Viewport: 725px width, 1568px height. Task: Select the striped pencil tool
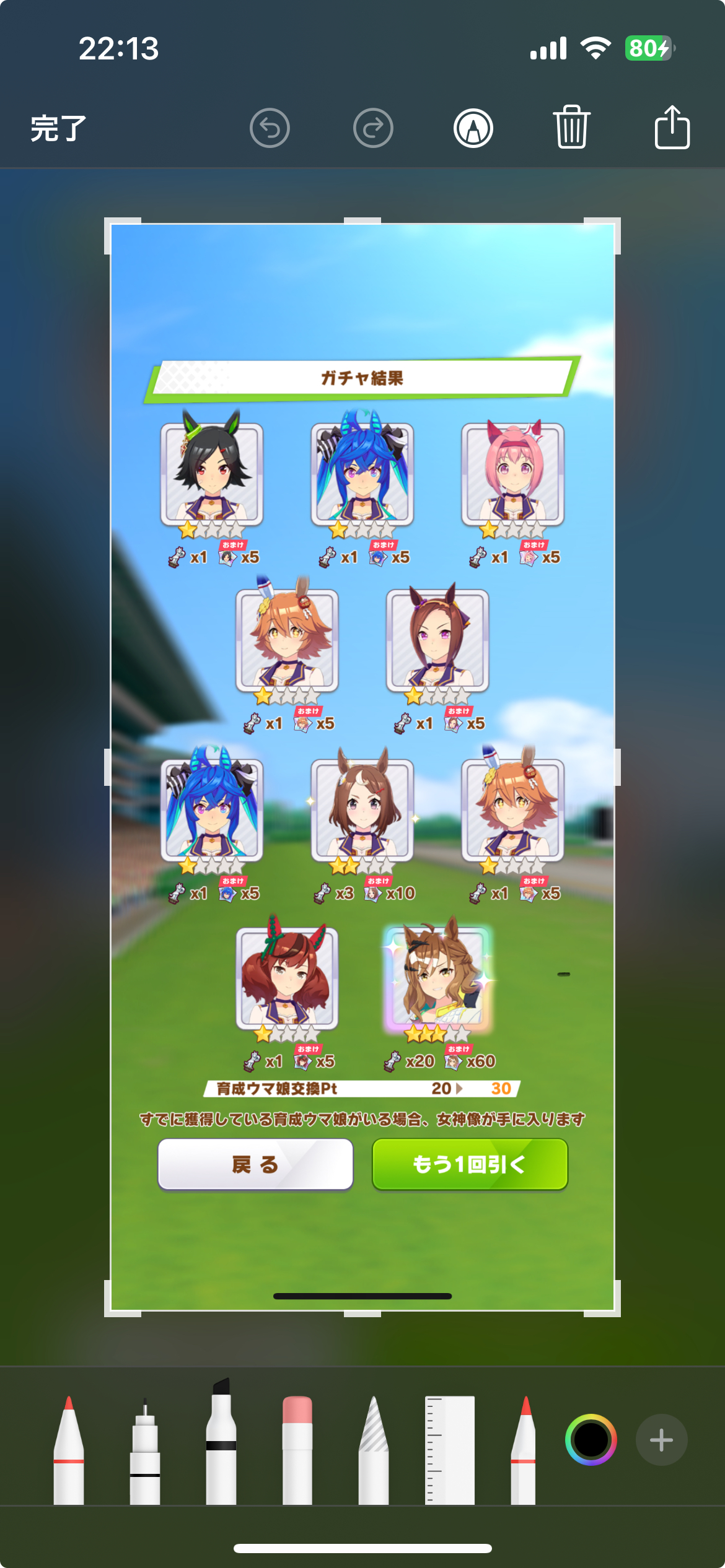click(374, 1450)
